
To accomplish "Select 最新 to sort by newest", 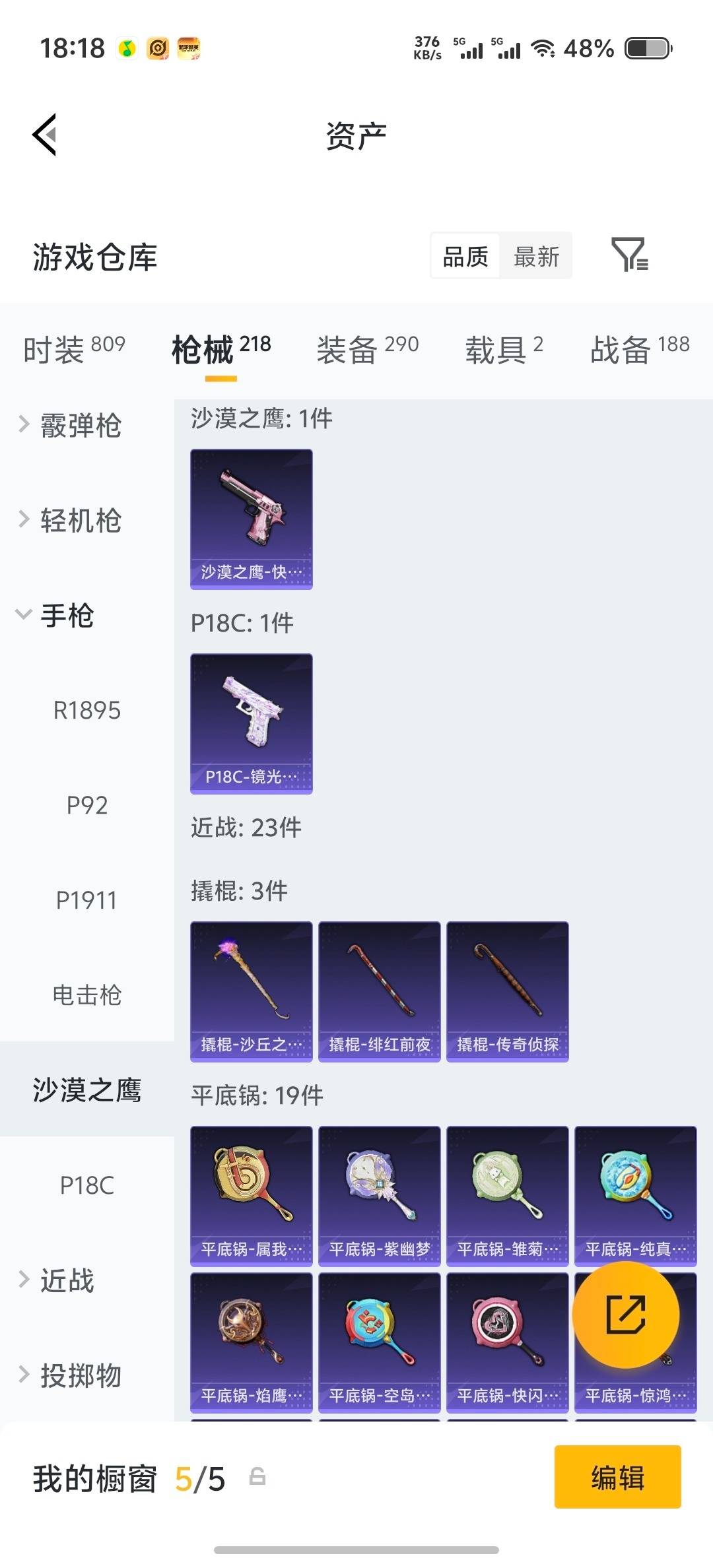I will 537,256.
